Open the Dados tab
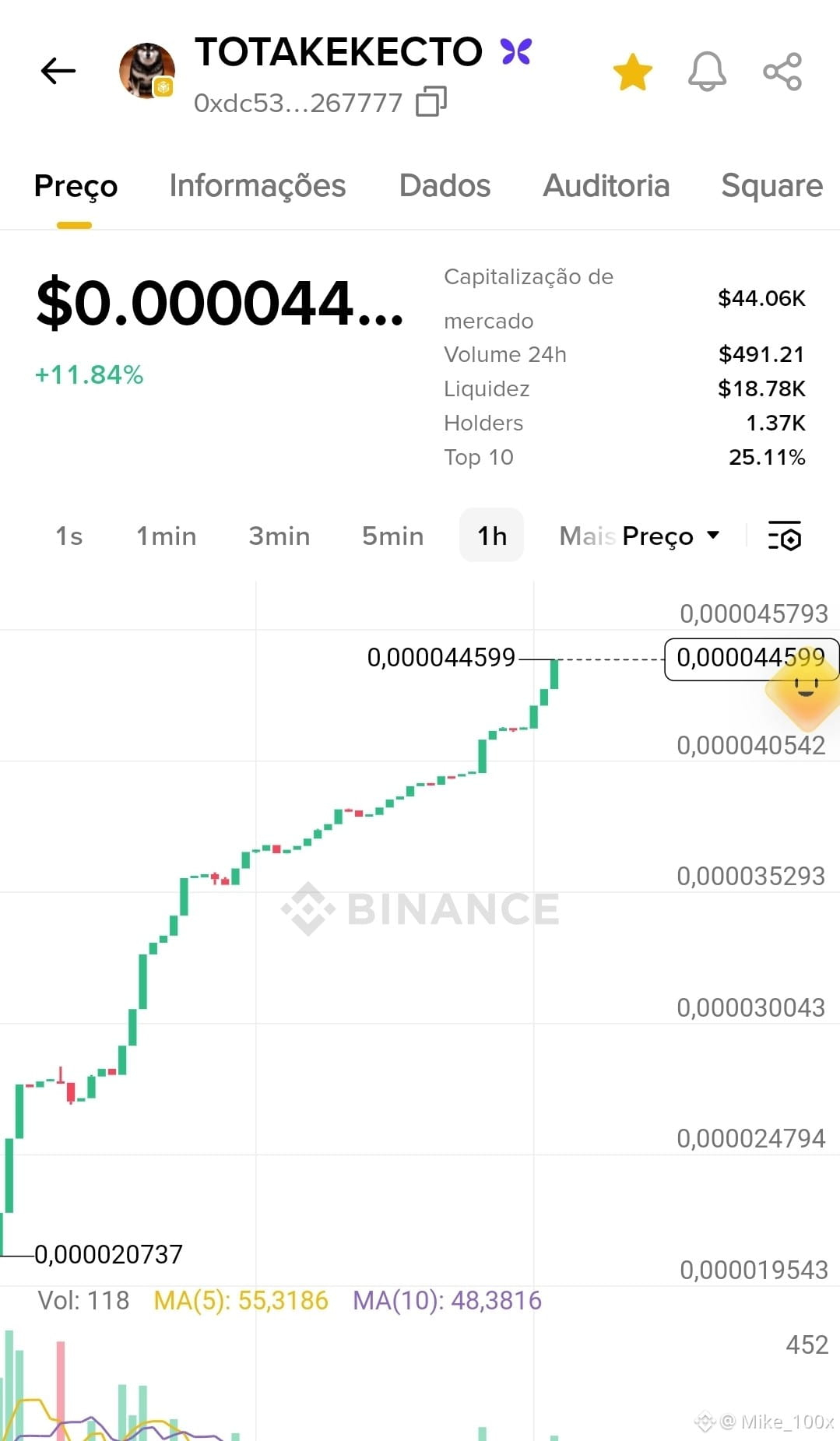This screenshot has height=1441, width=840. 445,185
